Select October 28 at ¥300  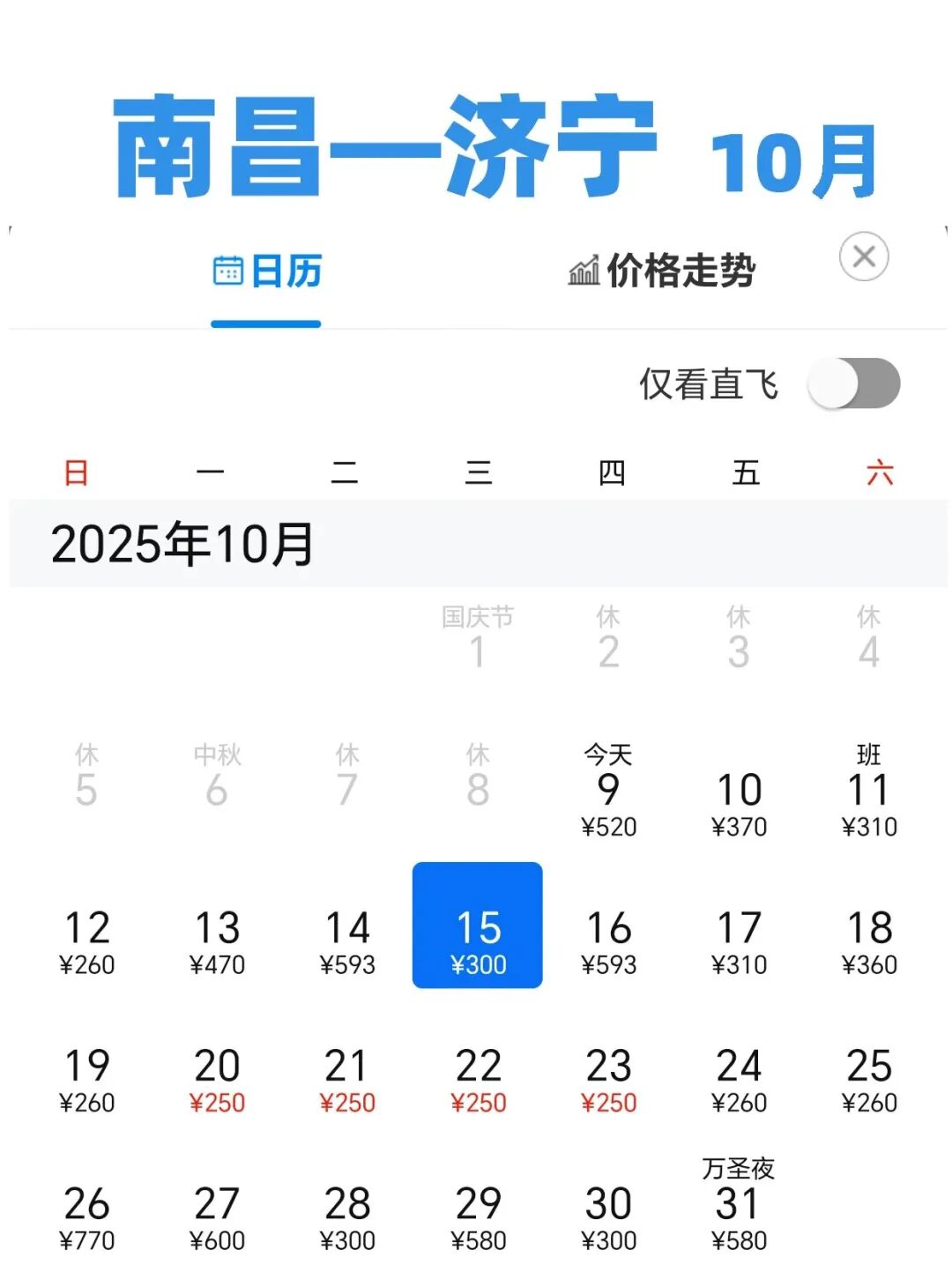(x=347, y=1216)
